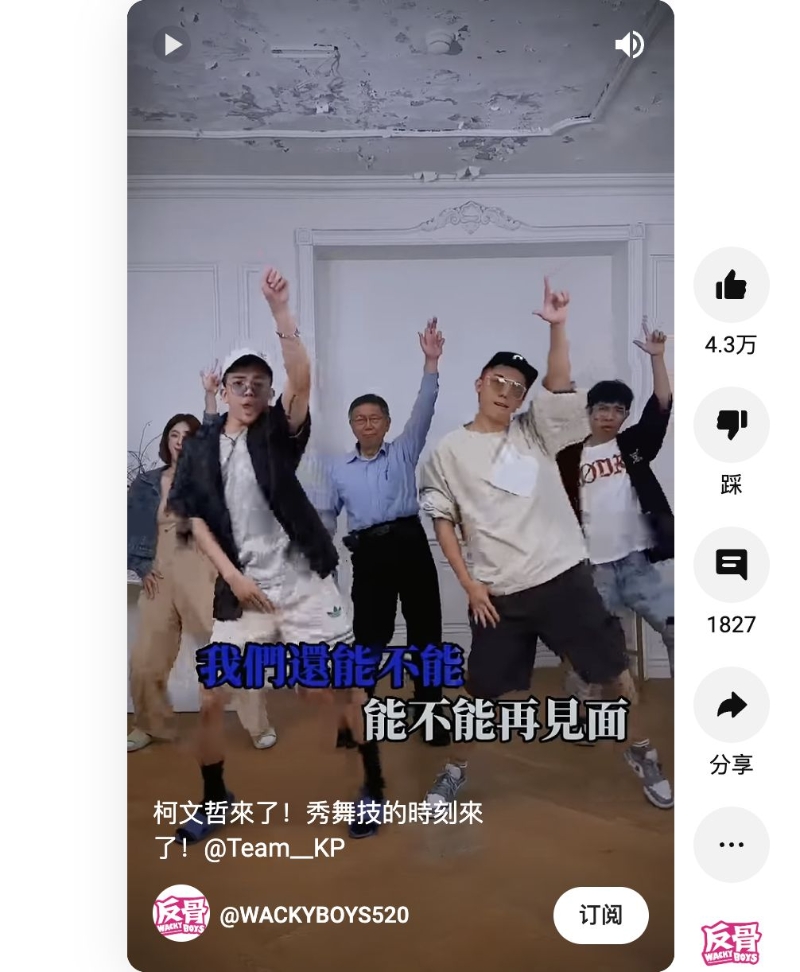Open the comments section

731,565
